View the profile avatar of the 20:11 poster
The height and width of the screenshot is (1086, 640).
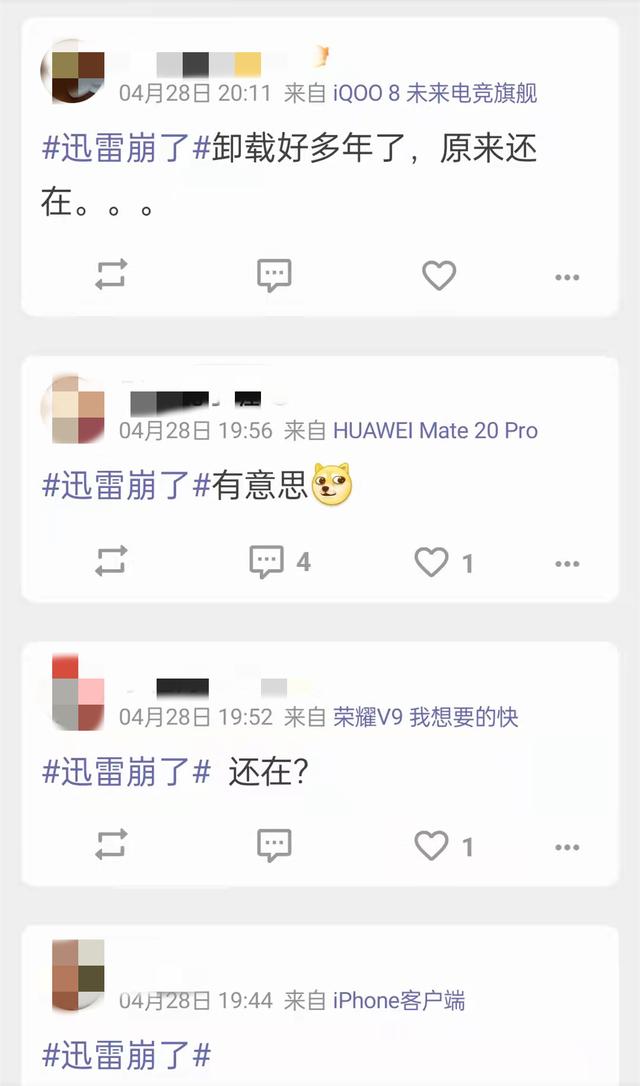pyautogui.click(x=72, y=72)
